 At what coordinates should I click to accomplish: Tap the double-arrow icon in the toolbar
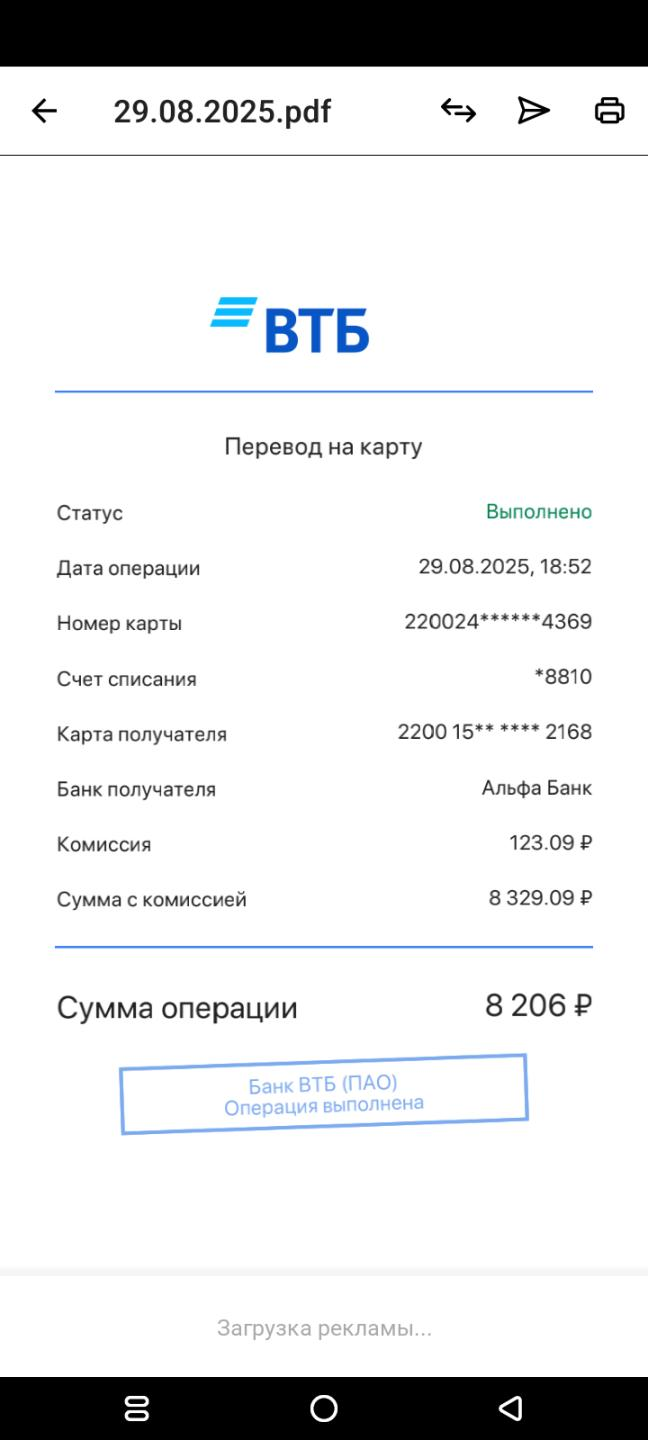click(x=458, y=111)
